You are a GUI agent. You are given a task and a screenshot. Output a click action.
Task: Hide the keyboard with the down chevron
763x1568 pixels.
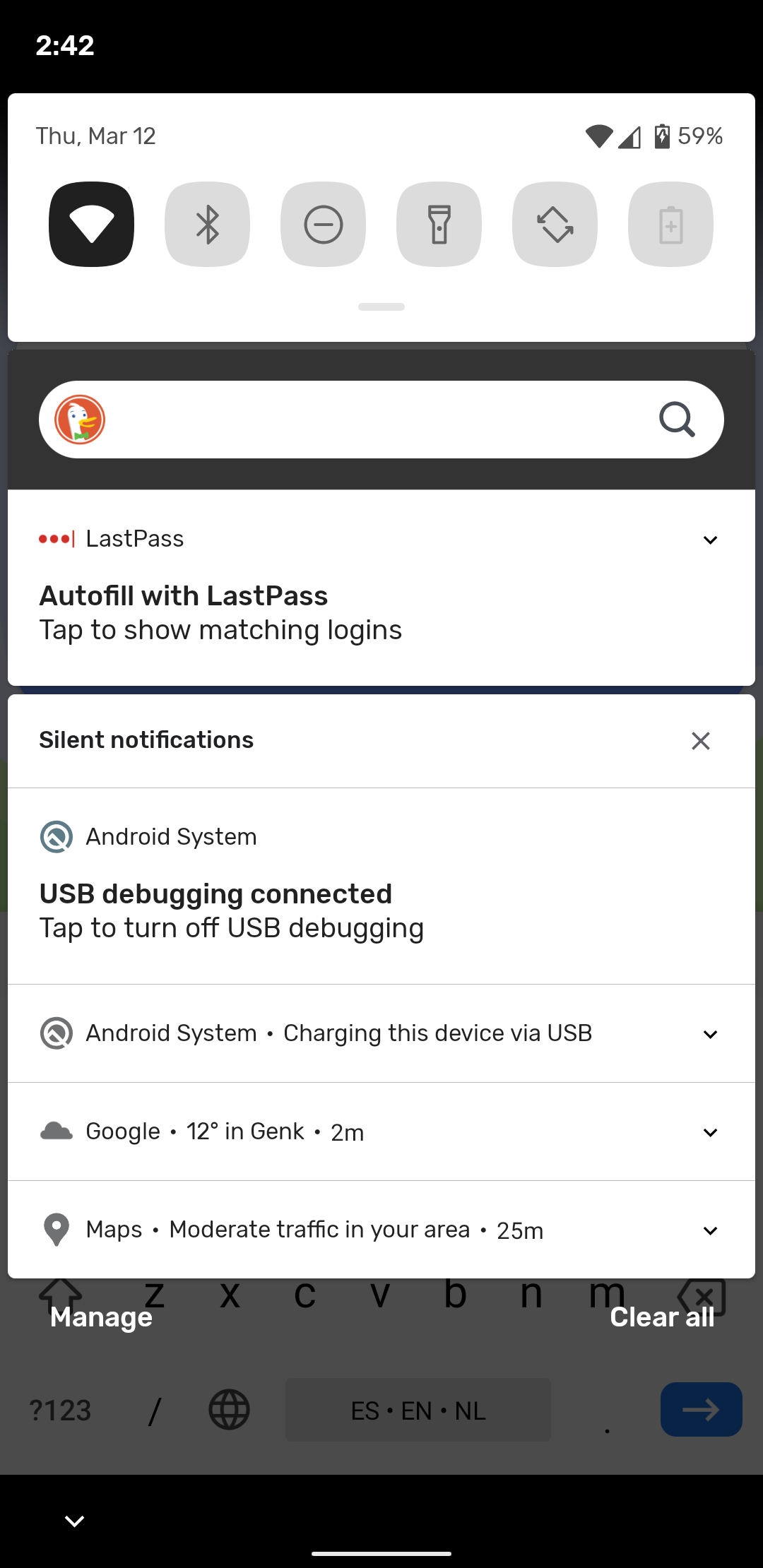tap(74, 1520)
